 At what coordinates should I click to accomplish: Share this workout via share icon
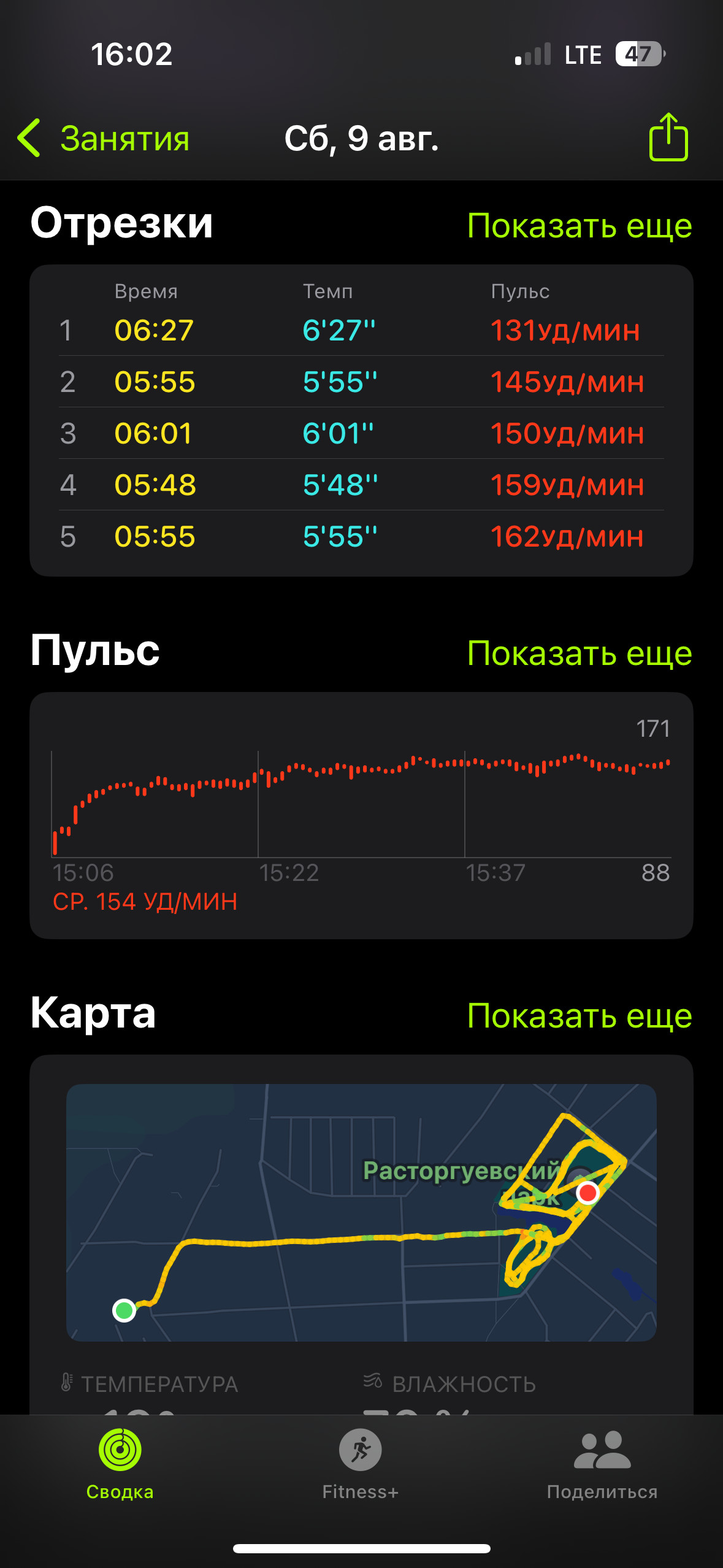tap(668, 137)
